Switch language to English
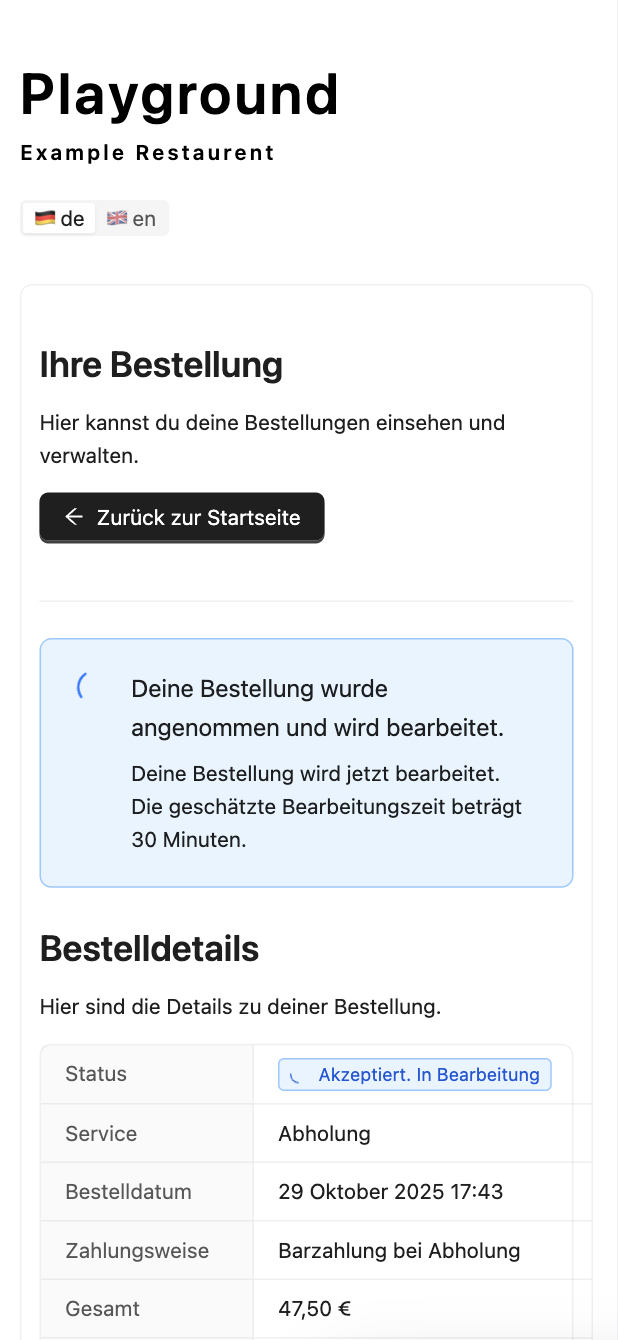The width and height of the screenshot is (618, 1340). tap(132, 218)
